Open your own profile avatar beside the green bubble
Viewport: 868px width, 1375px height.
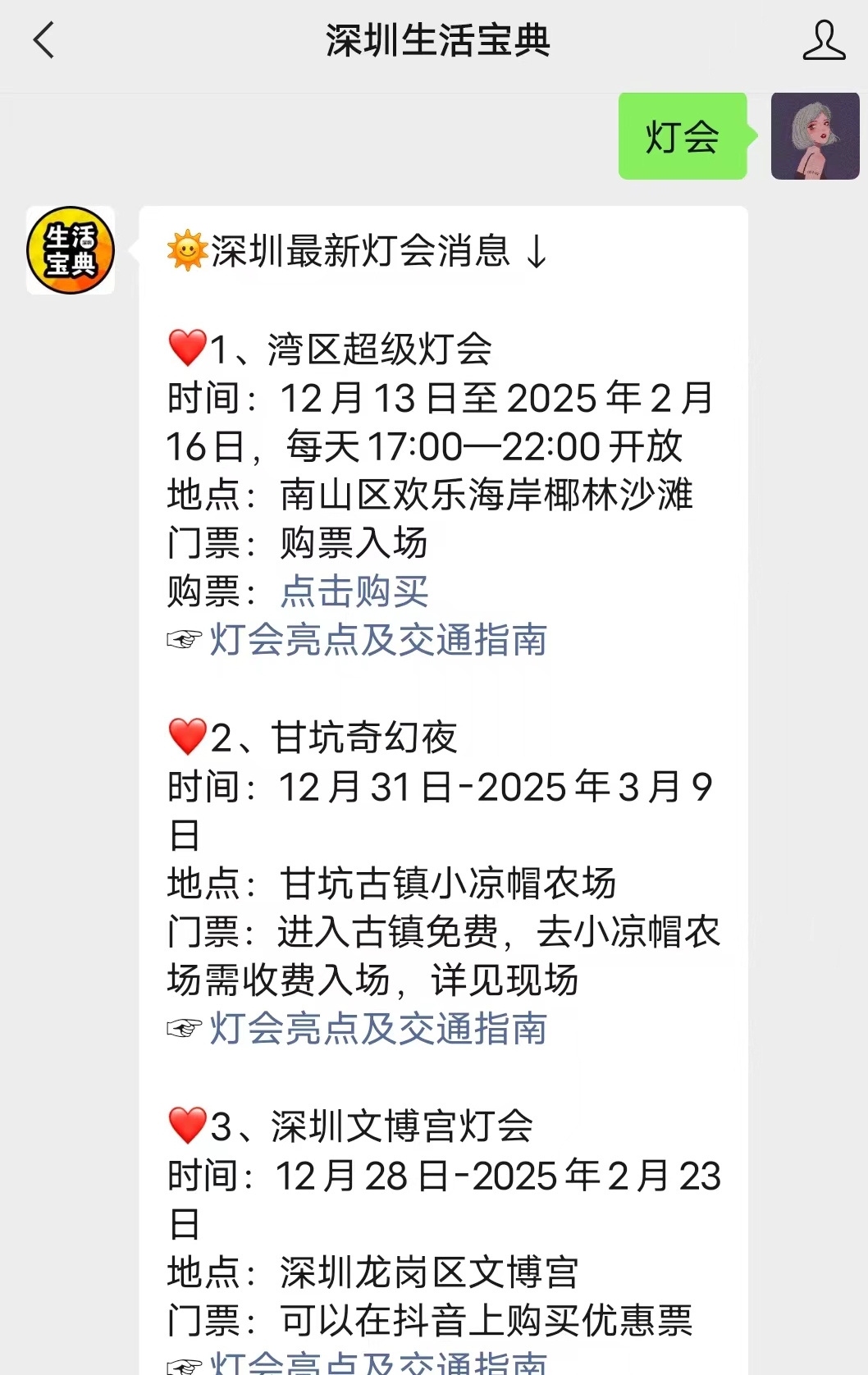[x=814, y=135]
